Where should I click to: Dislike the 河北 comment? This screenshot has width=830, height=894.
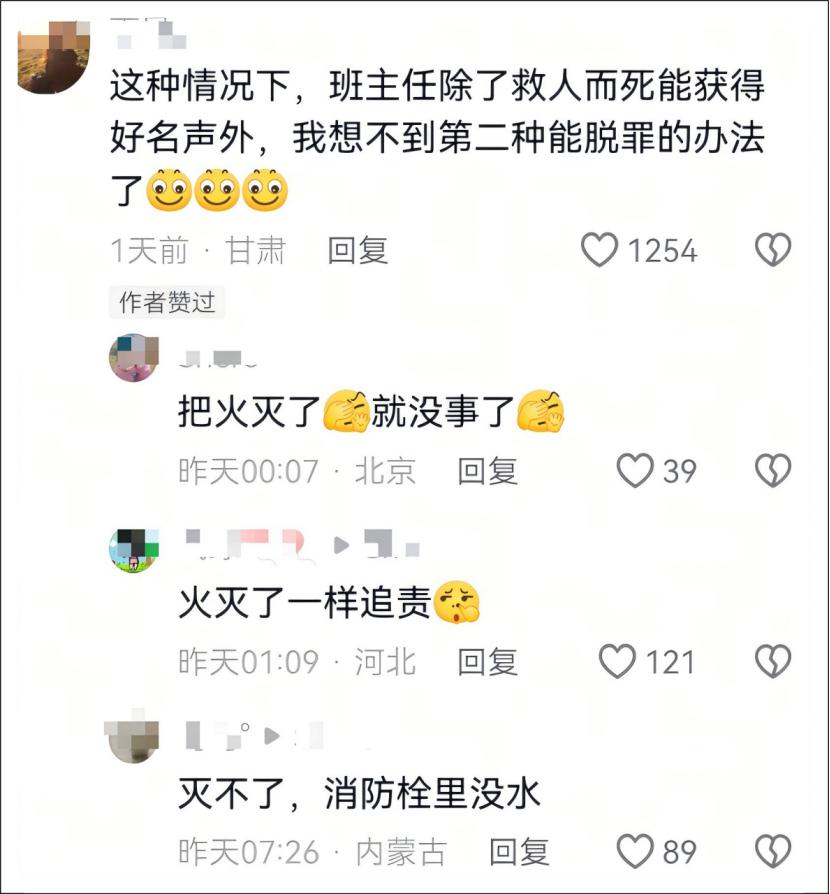point(773,661)
